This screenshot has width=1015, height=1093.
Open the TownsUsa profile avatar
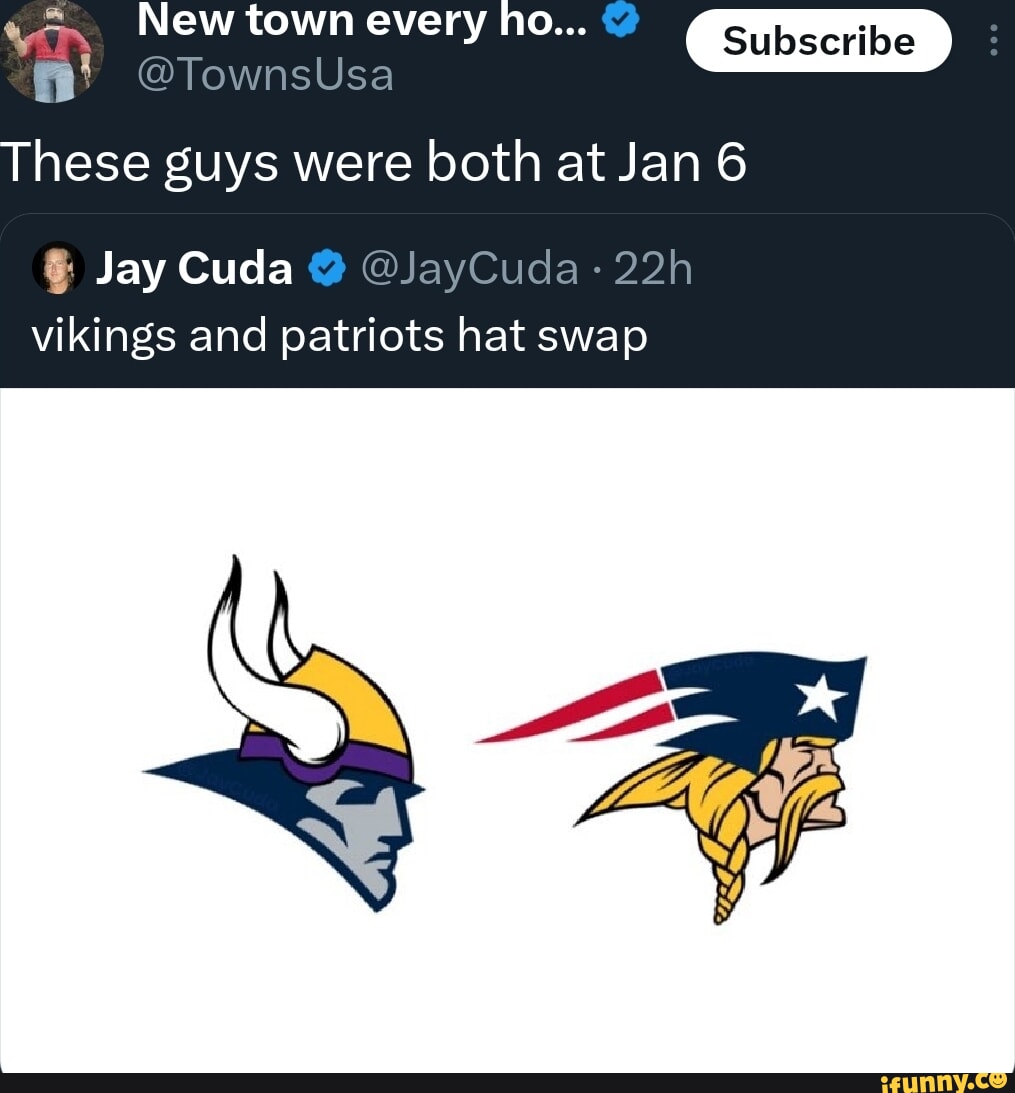(47, 50)
